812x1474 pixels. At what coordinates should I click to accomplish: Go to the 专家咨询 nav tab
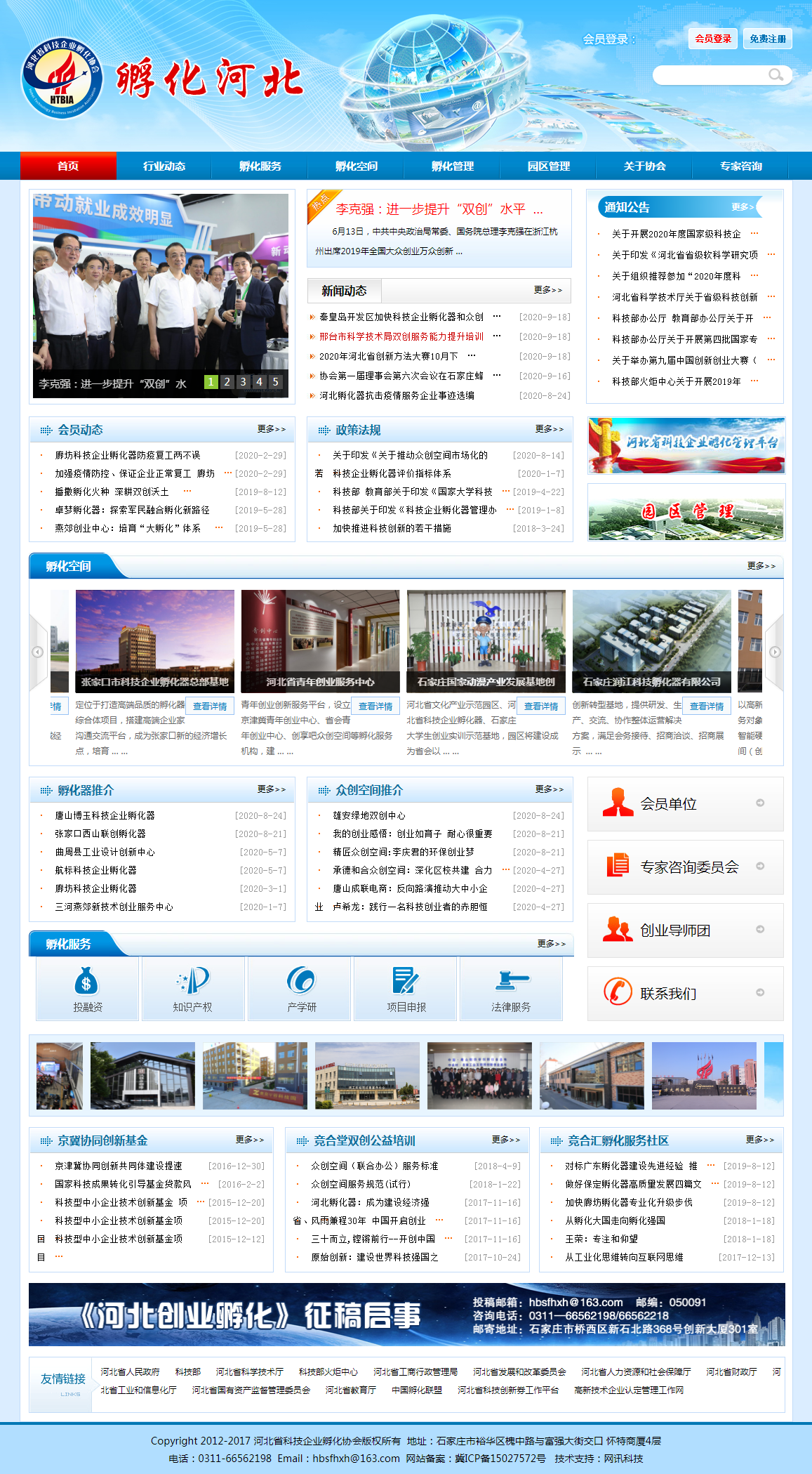pyautogui.click(x=740, y=166)
